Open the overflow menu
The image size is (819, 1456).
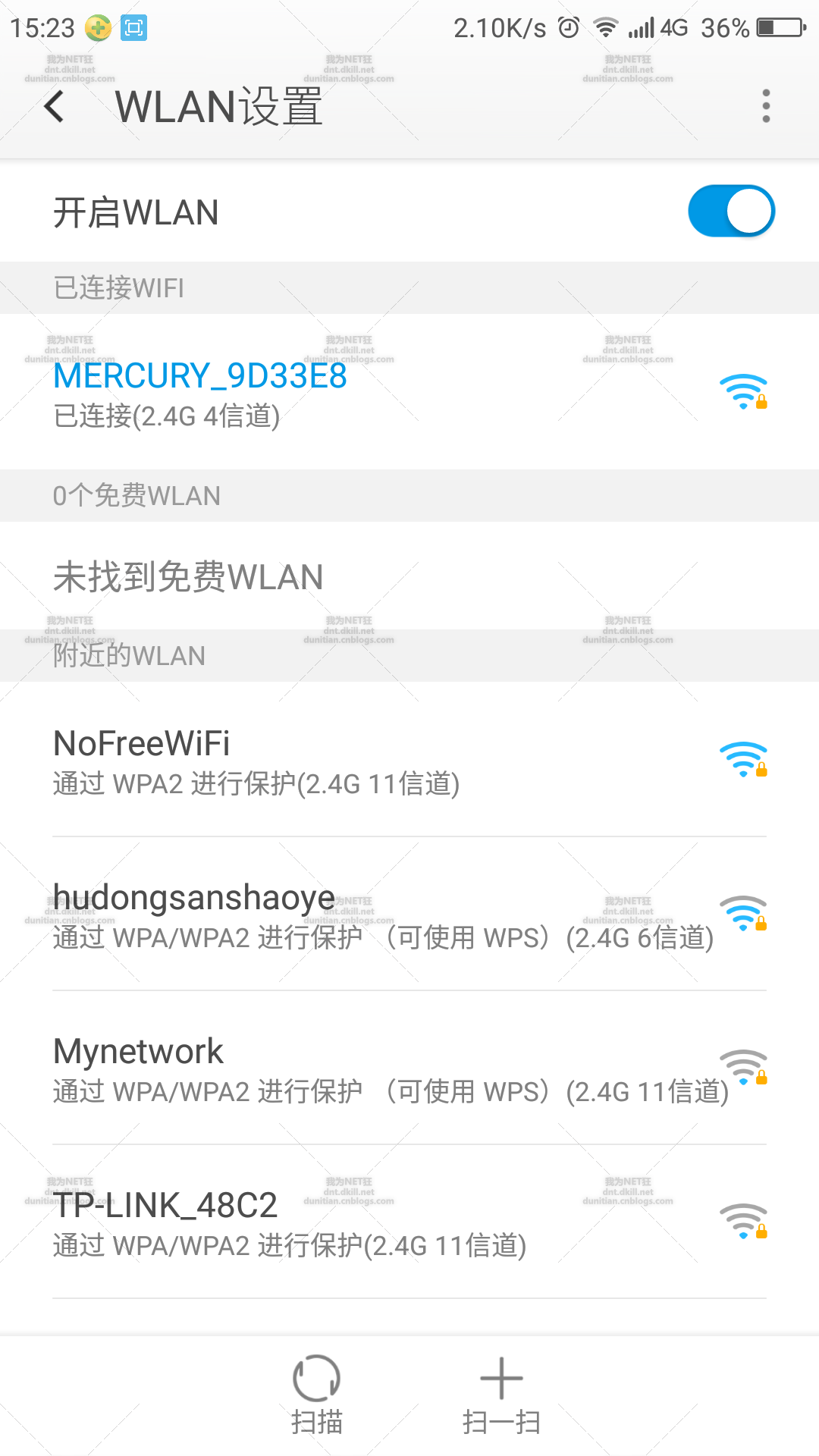766,106
